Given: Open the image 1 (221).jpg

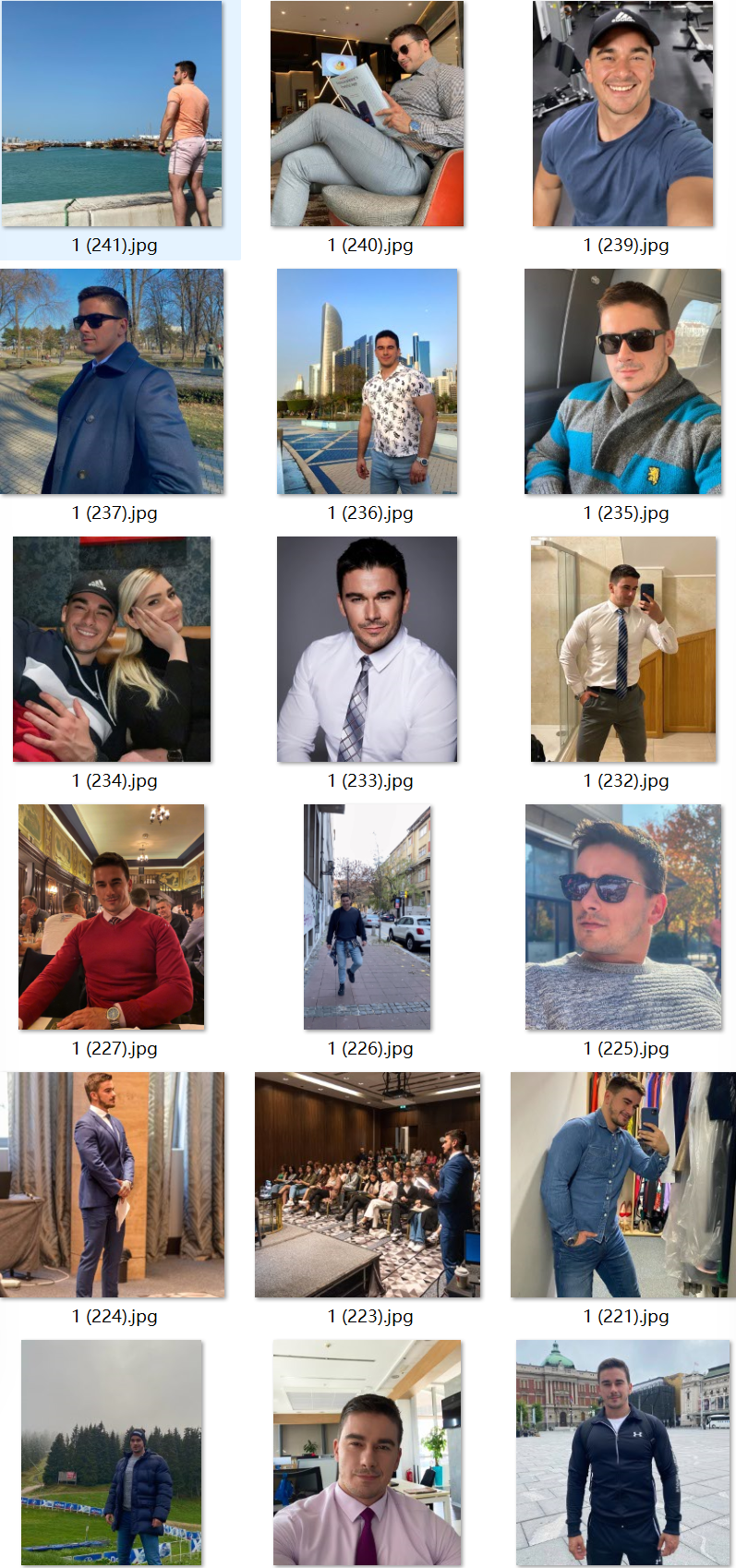Looking at the screenshot, I should [622, 1185].
